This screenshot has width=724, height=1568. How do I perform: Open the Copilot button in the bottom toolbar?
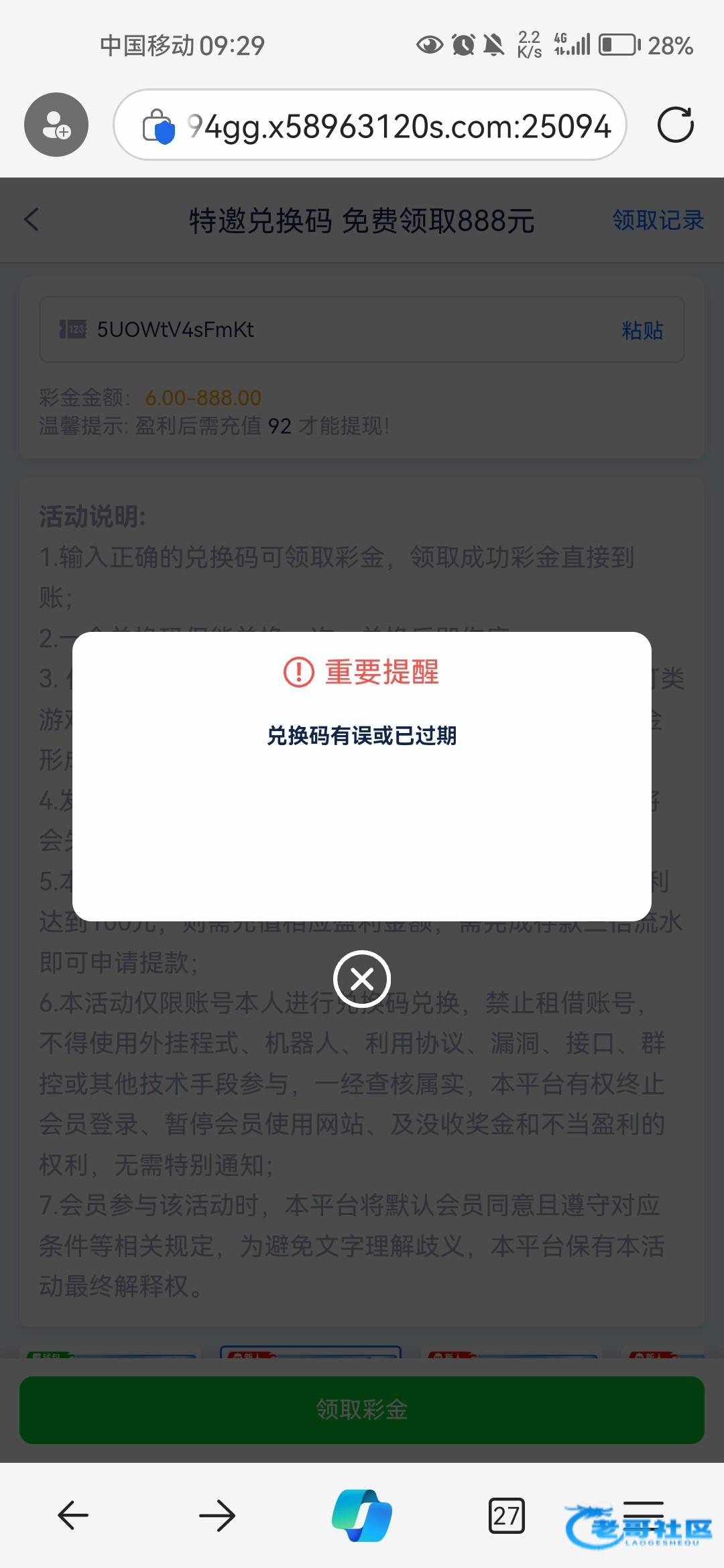tap(362, 1515)
